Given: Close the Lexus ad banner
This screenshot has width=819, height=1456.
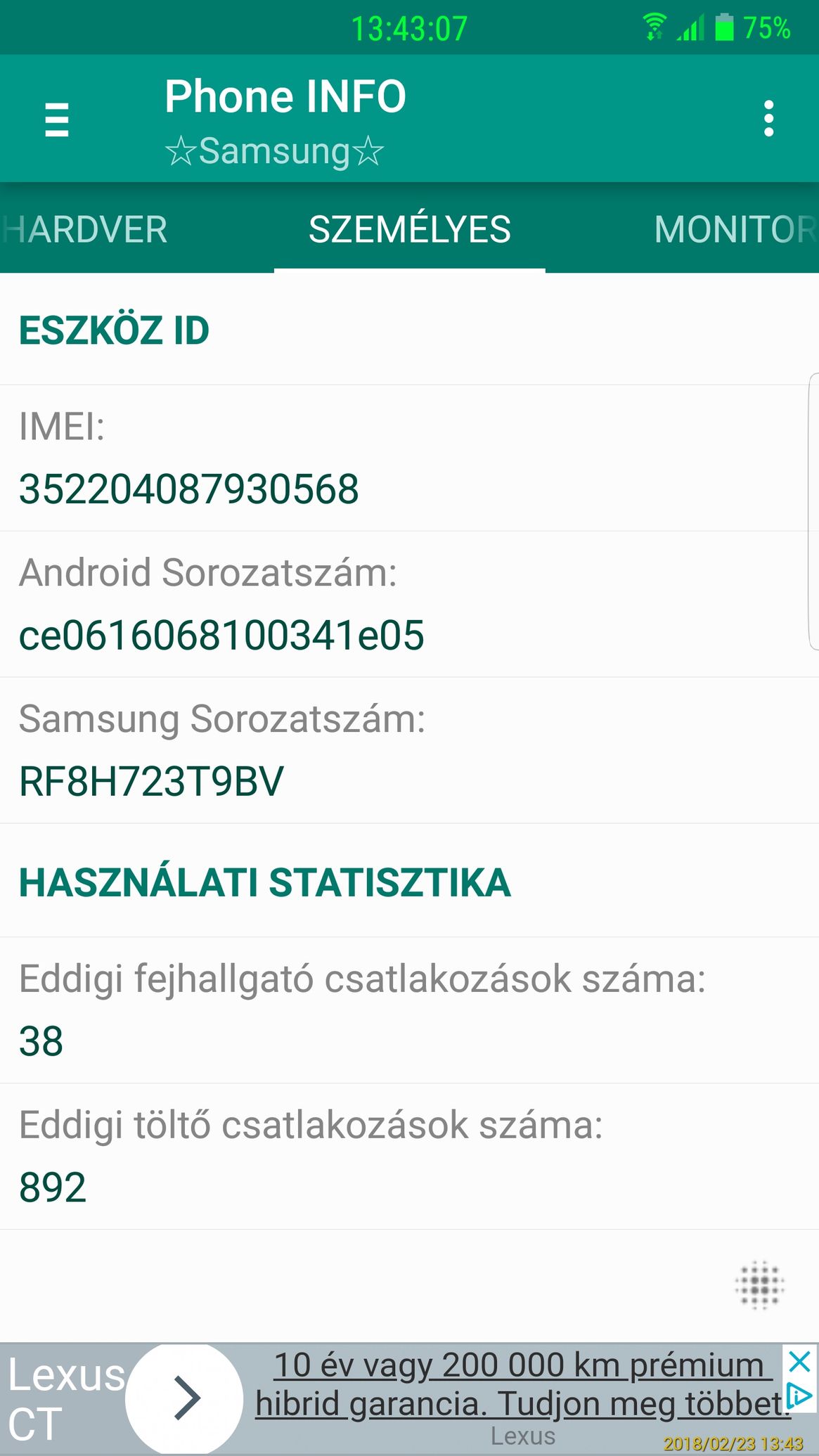Looking at the screenshot, I should [x=800, y=1362].
